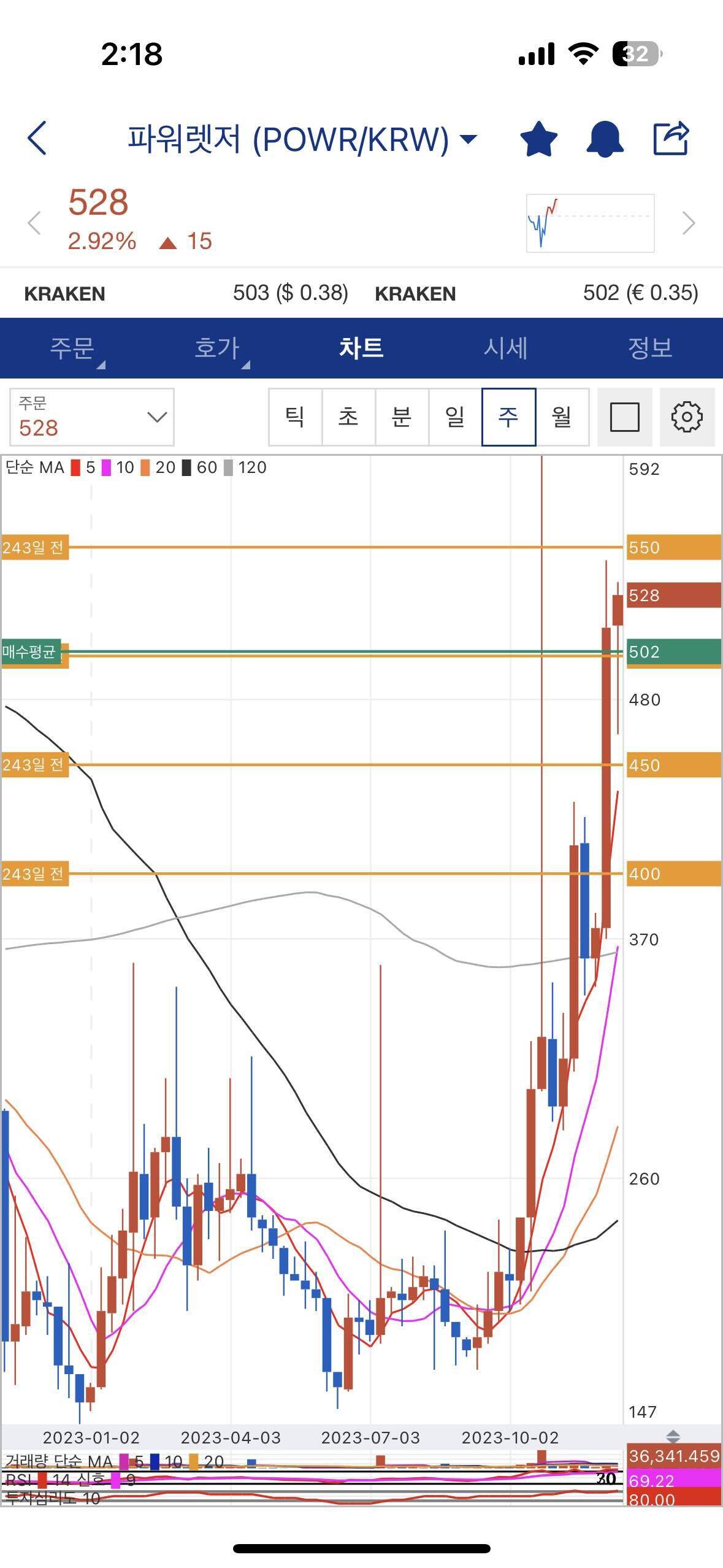The height and width of the screenshot is (1568, 723).
Task: Share this coin page
Action: [671, 139]
